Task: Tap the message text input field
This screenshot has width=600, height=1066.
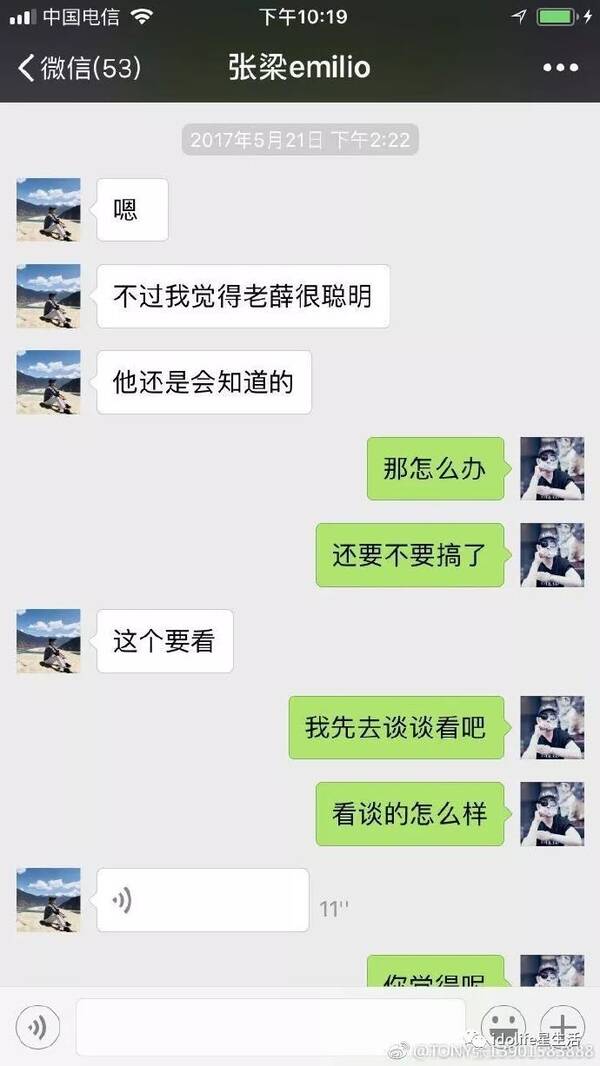Action: tap(270, 1026)
